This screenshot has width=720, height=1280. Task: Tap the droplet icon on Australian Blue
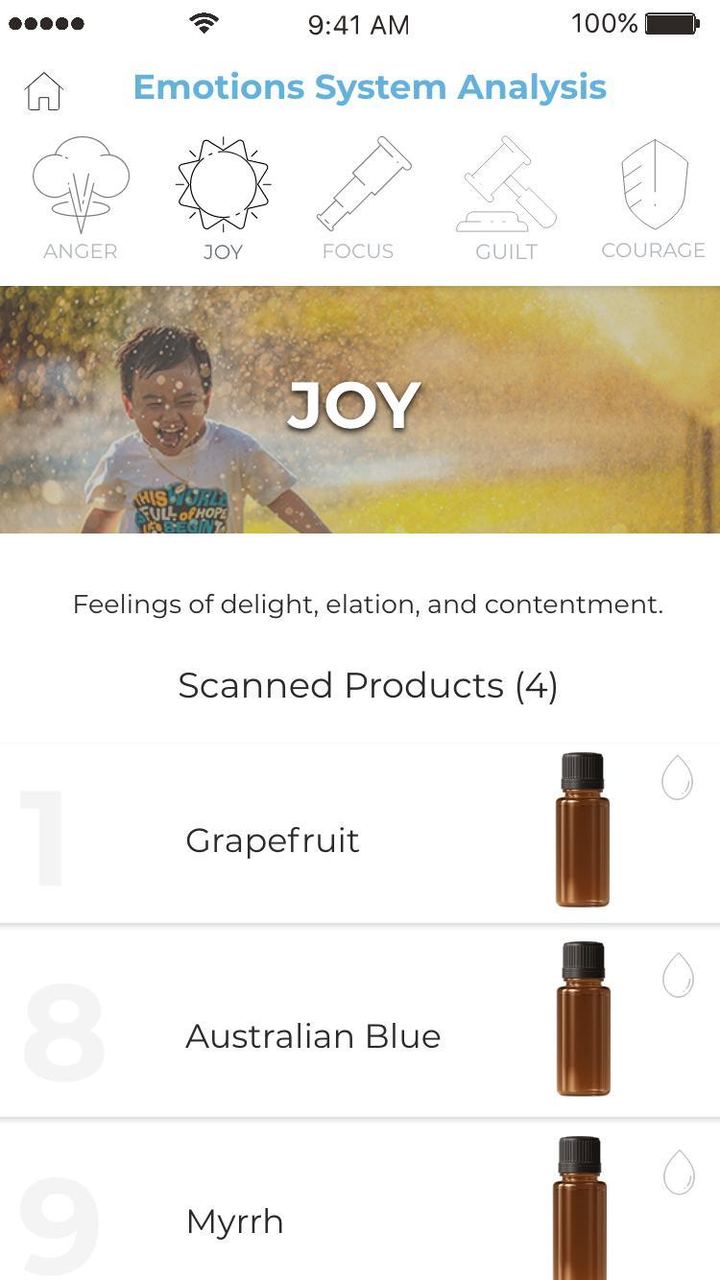click(x=678, y=975)
